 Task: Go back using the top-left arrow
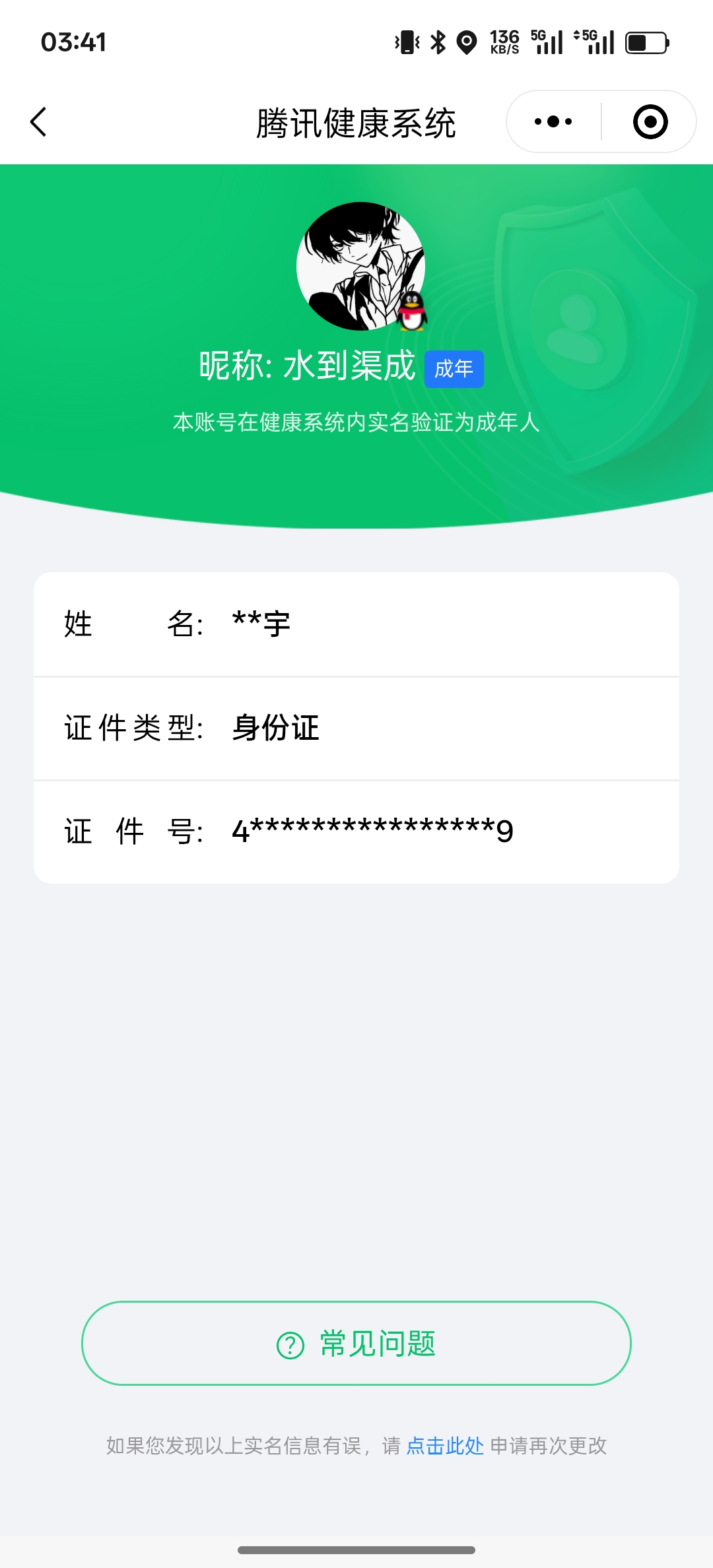tap(39, 122)
